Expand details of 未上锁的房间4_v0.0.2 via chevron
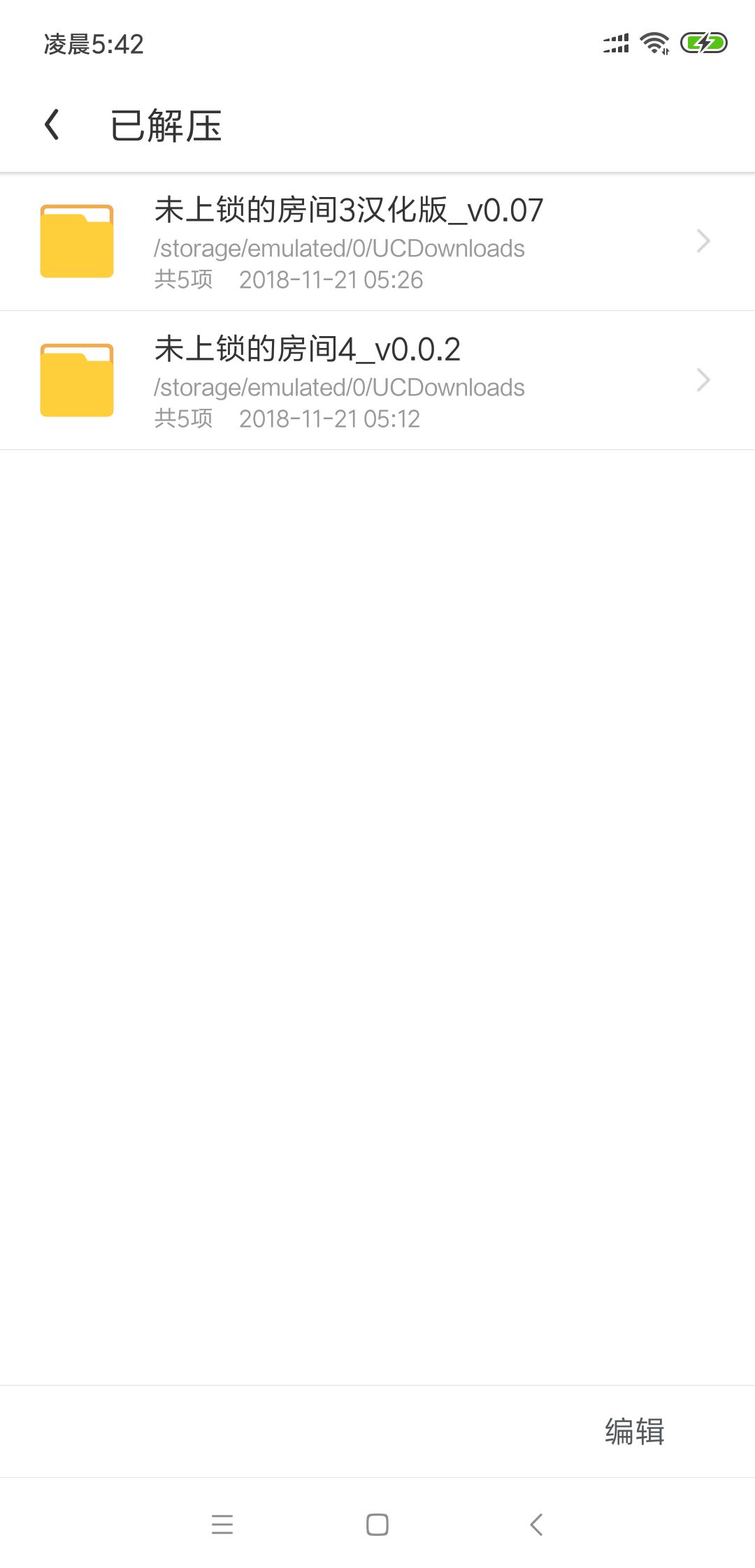Image resolution: width=755 pixels, height=1568 pixels. pos(704,379)
